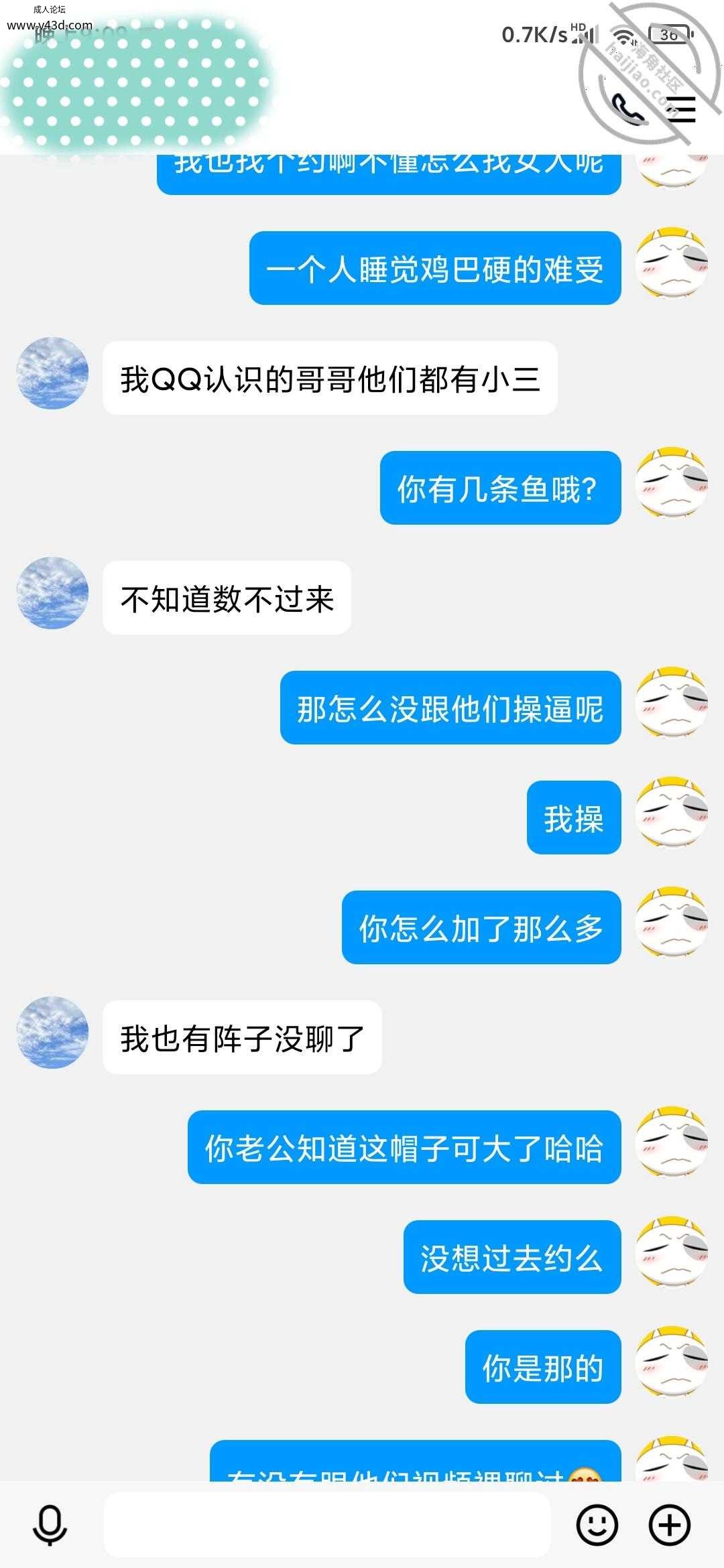This screenshot has height=1568, width=724.
Task: Open the emoji picker
Action: pos(597,1525)
